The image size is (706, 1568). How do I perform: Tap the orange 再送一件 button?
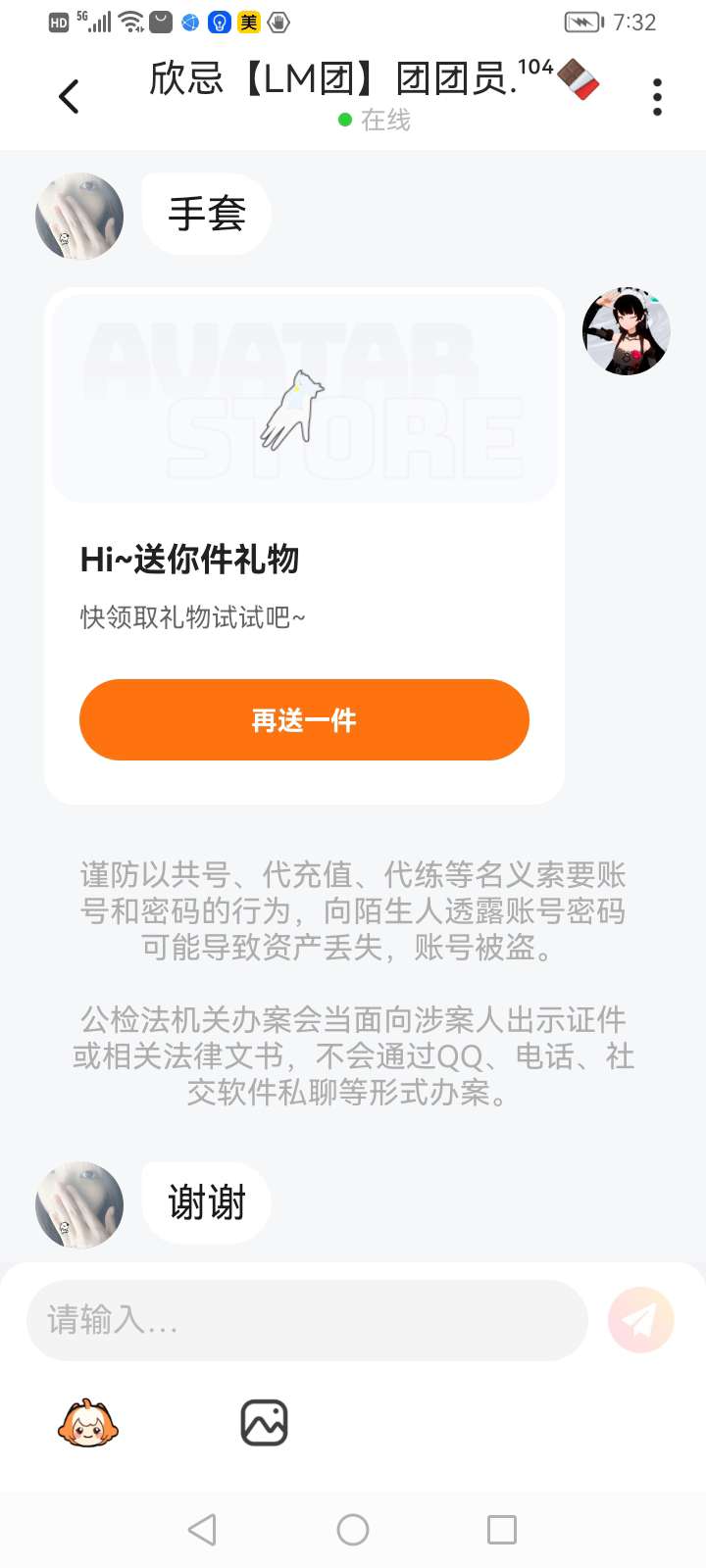pyautogui.click(x=304, y=720)
